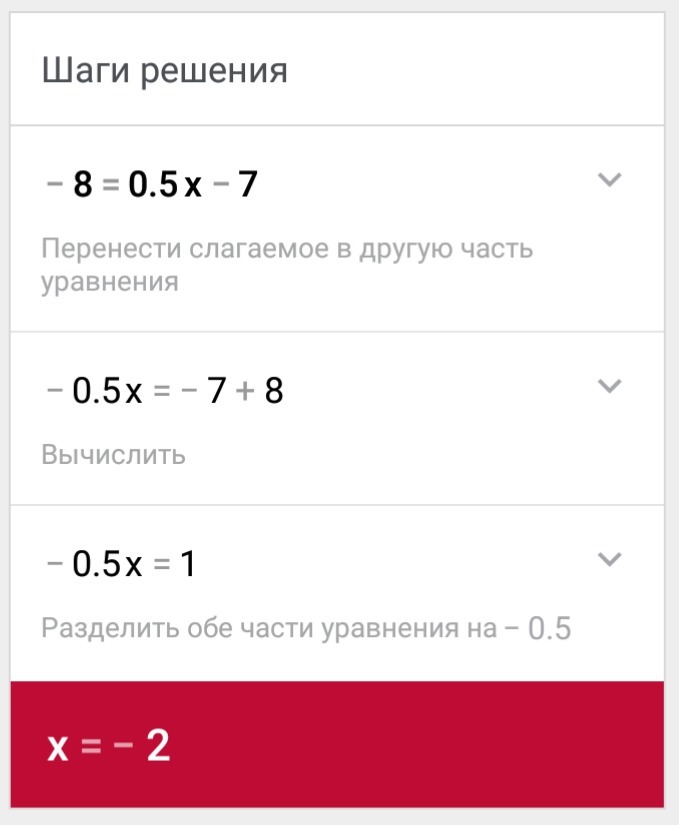The width and height of the screenshot is (679, 825).
Task: Expand the step − 8 = 0.5x − 7
Action: (x=609, y=181)
